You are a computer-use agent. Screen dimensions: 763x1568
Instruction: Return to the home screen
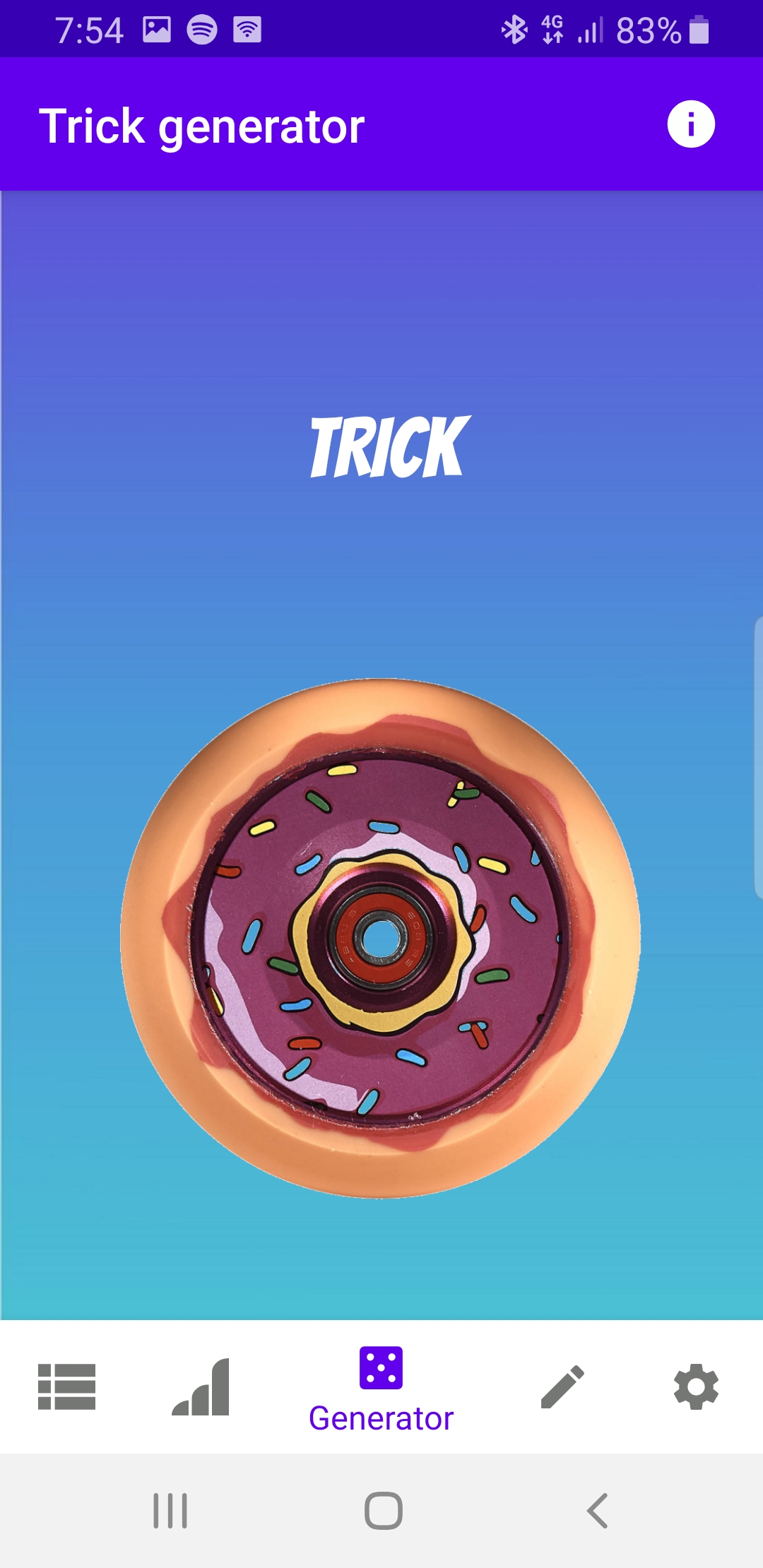(383, 1511)
